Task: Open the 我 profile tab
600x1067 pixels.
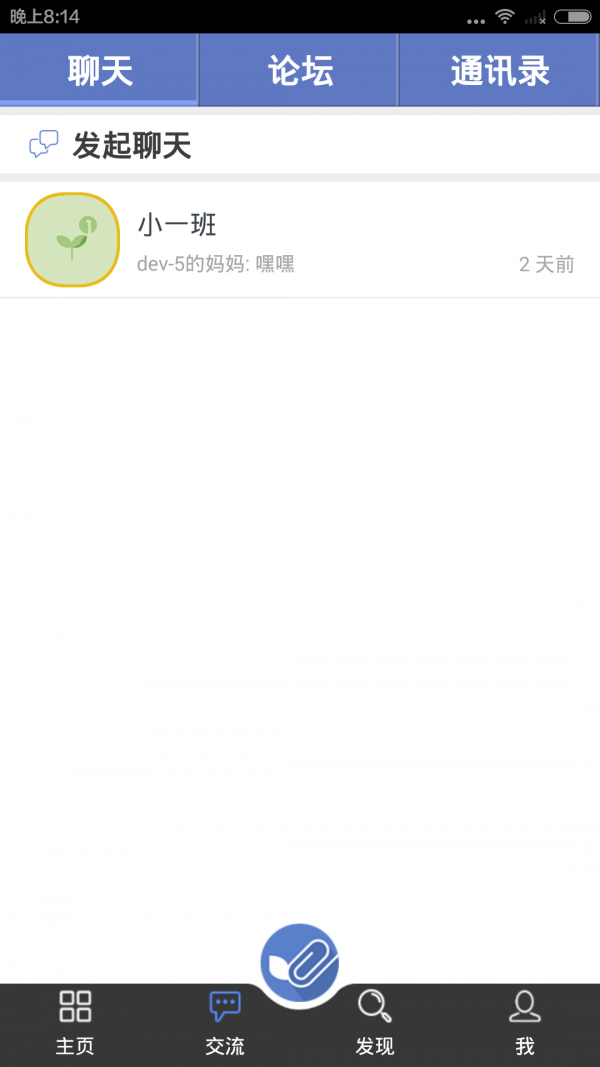Action: click(525, 1023)
